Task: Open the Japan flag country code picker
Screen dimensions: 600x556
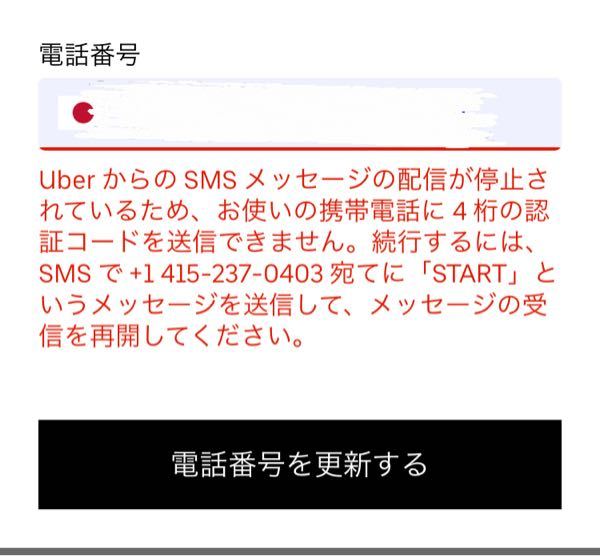Action: [80, 113]
